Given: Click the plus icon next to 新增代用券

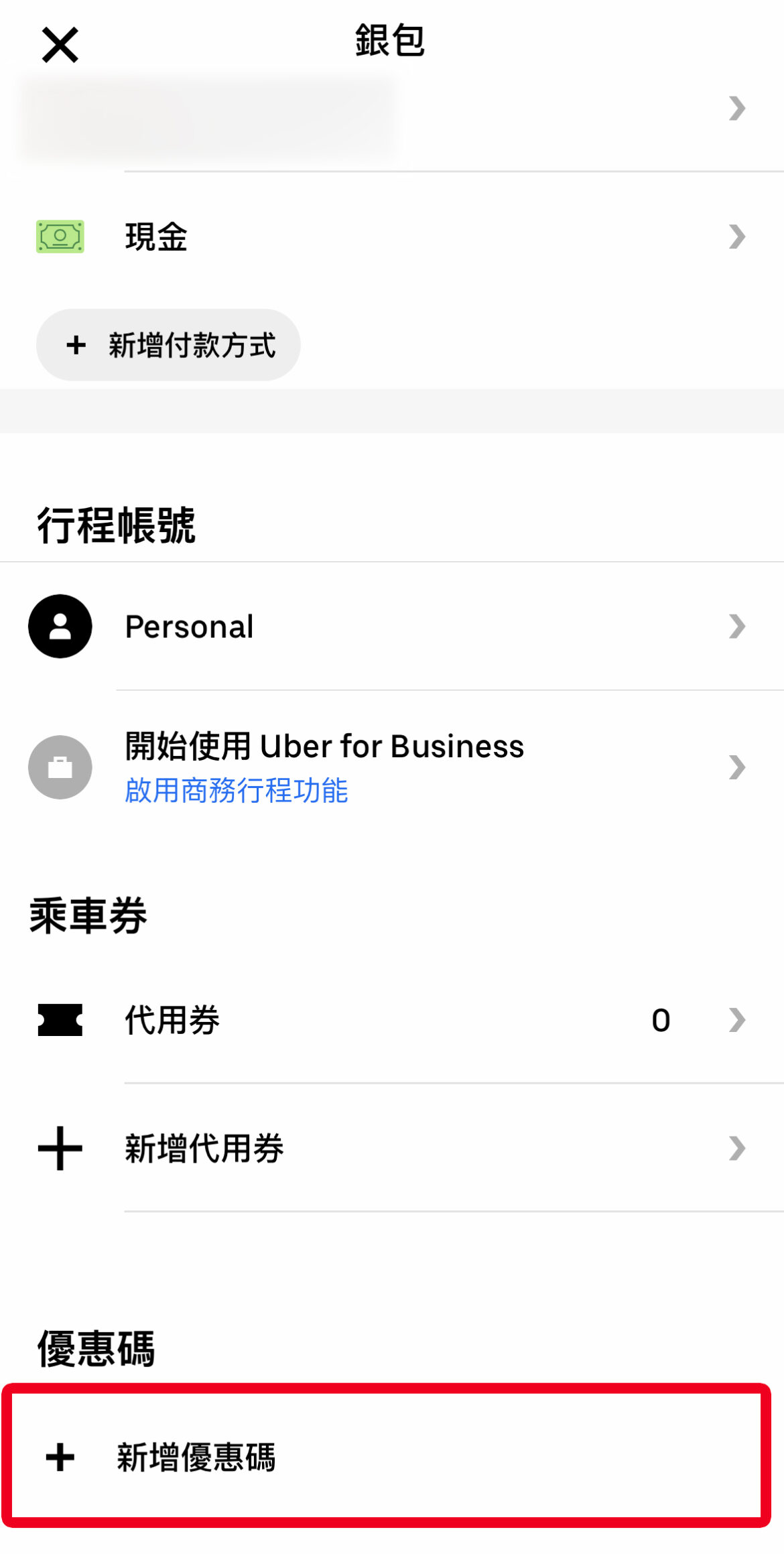Looking at the screenshot, I should pos(59,1146).
